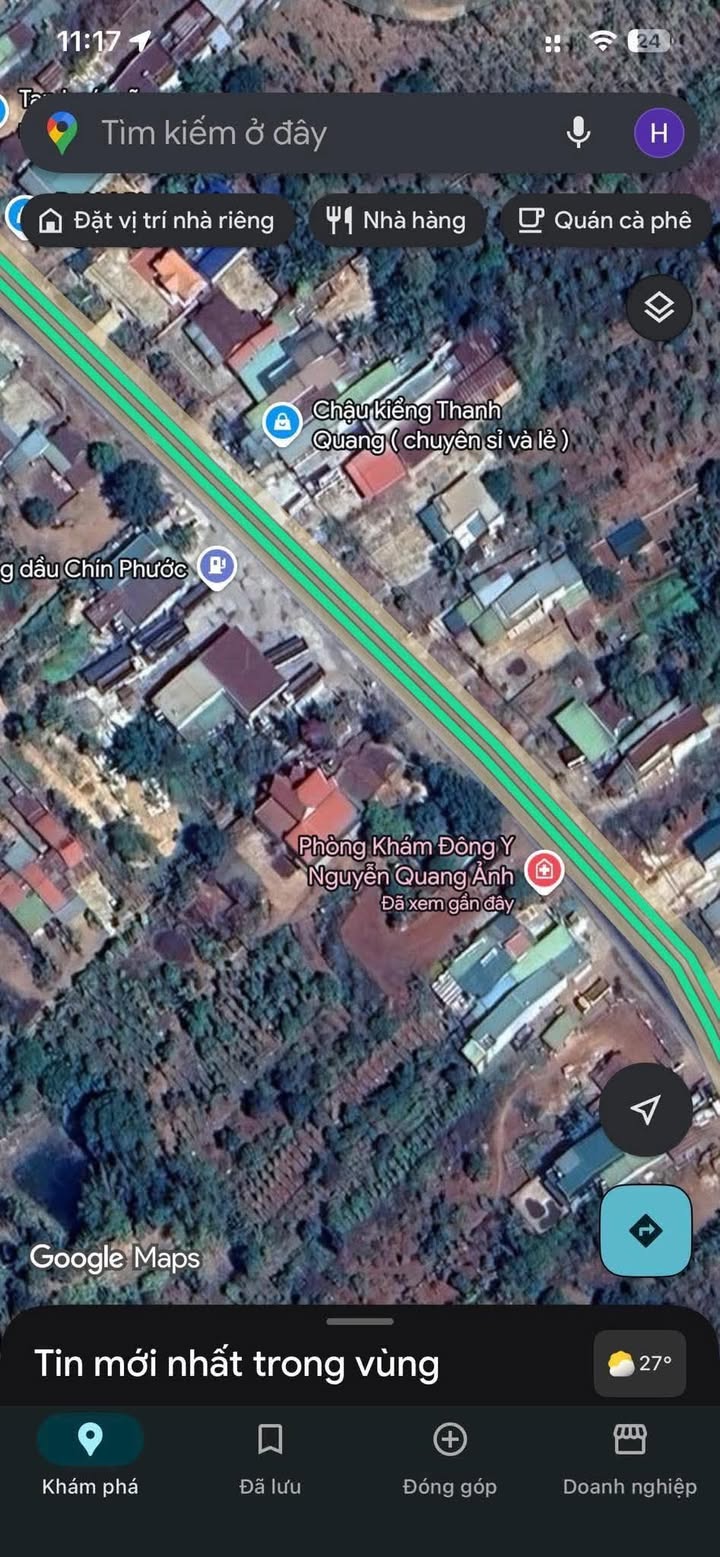
Task: Open the blue directions button
Action: coord(646,1230)
